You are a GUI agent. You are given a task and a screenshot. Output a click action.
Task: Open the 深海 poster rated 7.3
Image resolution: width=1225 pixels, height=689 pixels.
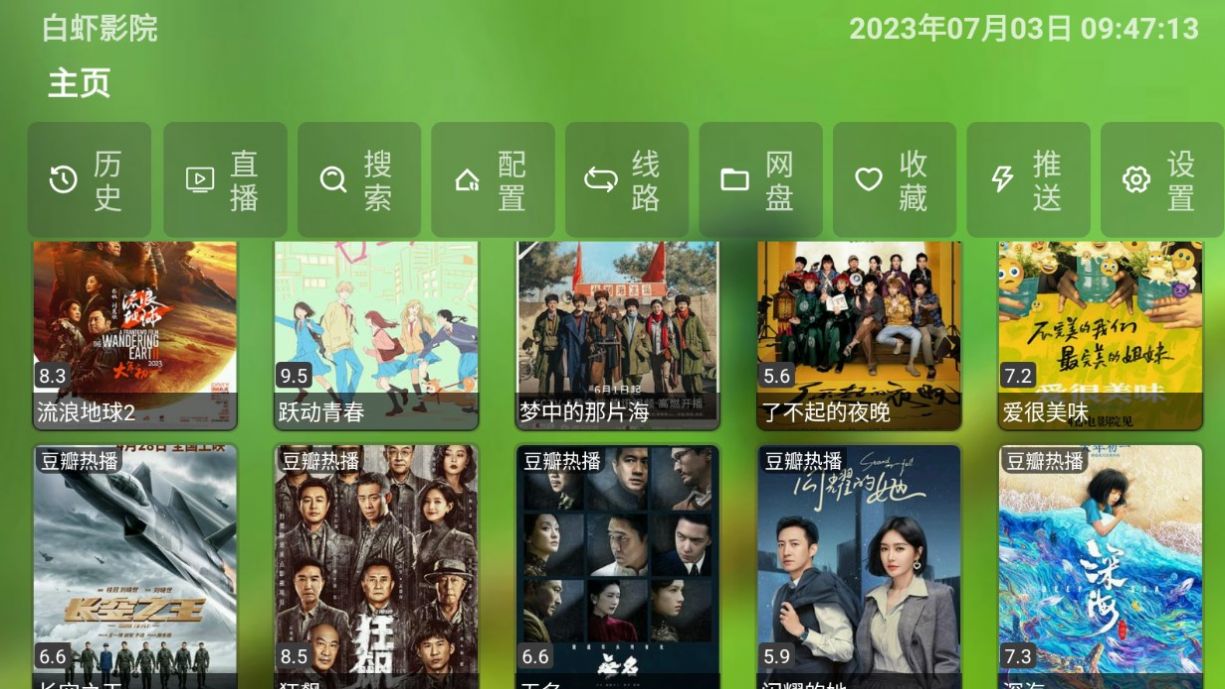pyautogui.click(x=1100, y=565)
